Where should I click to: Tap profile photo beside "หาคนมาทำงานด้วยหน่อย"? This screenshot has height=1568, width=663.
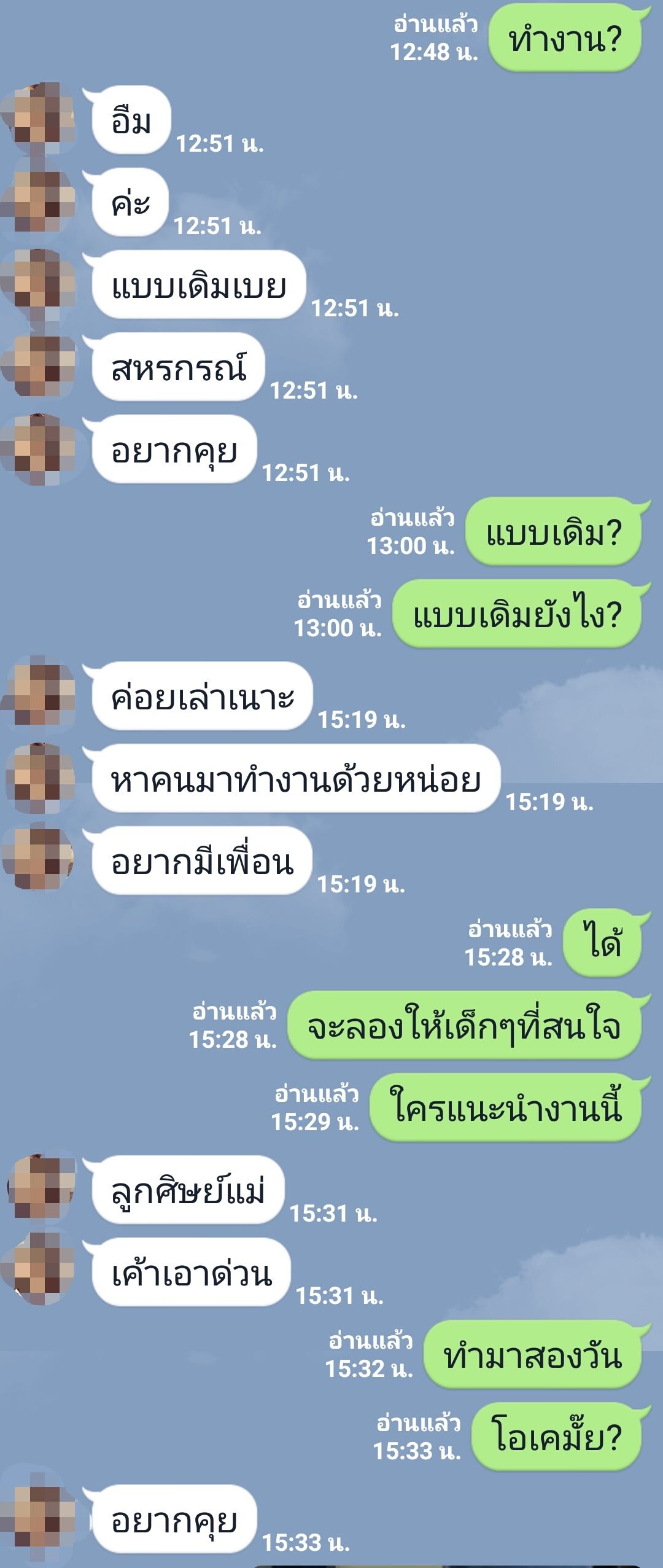click(38, 778)
